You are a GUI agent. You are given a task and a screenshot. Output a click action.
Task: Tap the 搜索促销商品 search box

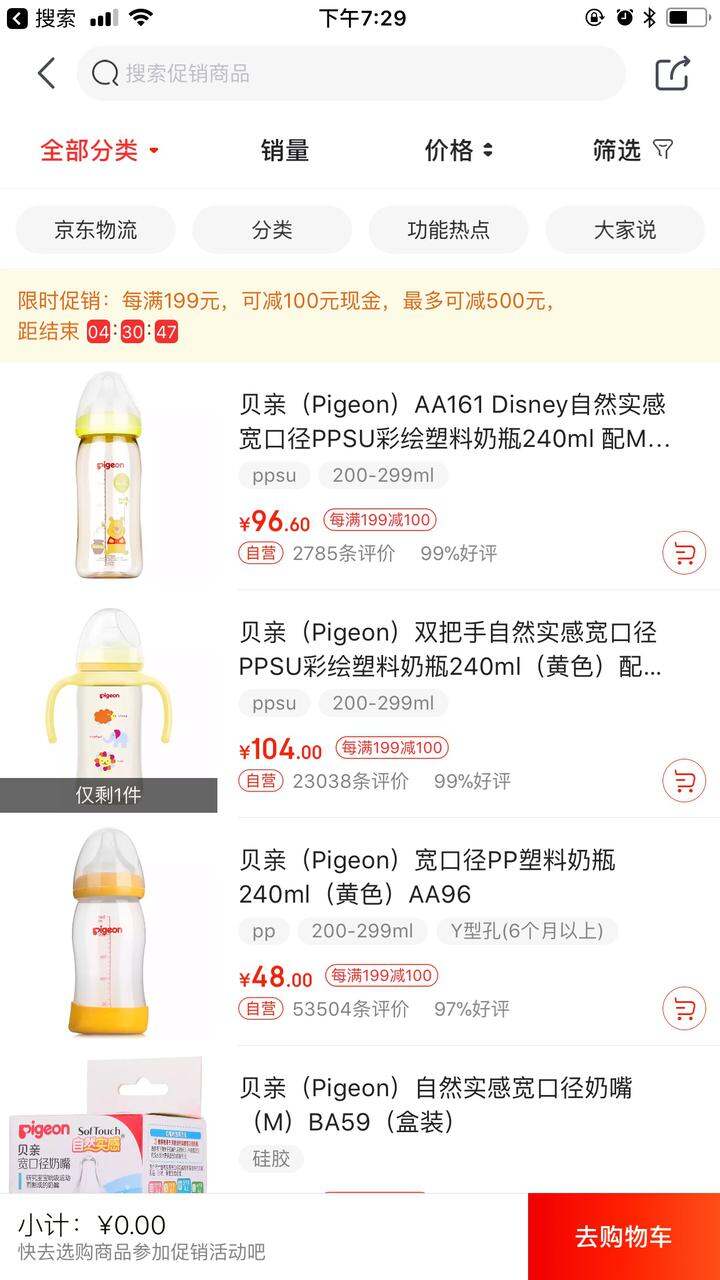click(x=351, y=73)
